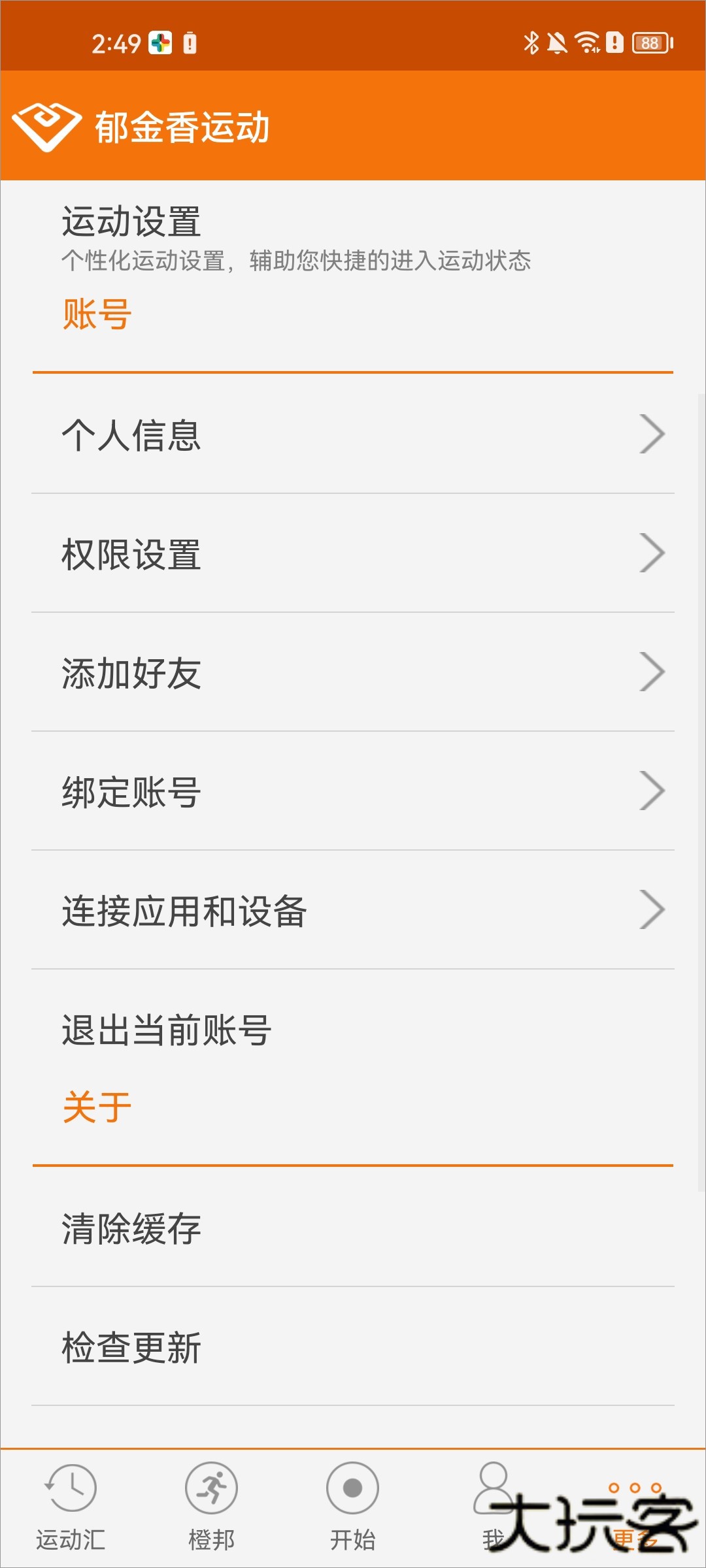Expand 权限设置 via the arrow
Screen dimensions: 706x1568
[x=650, y=552]
